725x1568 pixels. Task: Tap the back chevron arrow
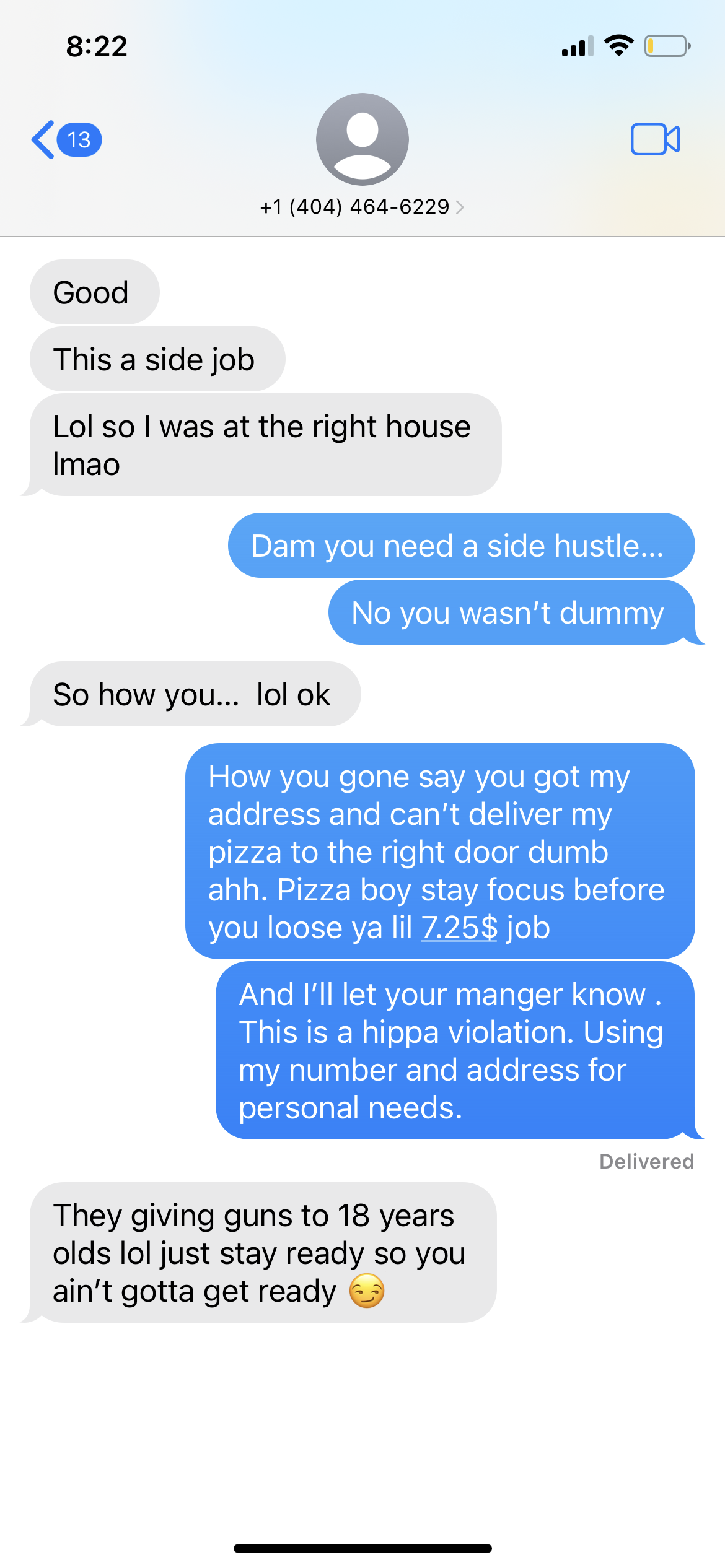42,139
